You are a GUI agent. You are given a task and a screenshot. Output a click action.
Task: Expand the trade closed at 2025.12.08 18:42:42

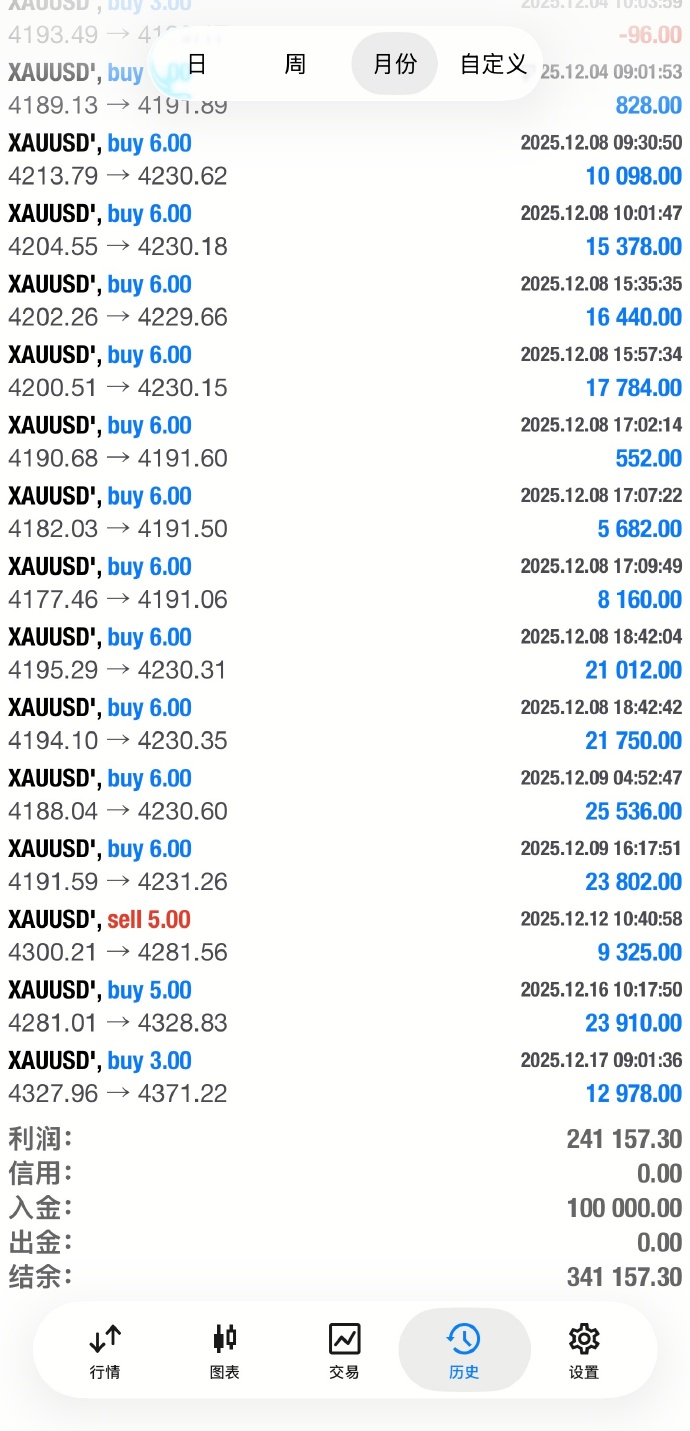345,724
